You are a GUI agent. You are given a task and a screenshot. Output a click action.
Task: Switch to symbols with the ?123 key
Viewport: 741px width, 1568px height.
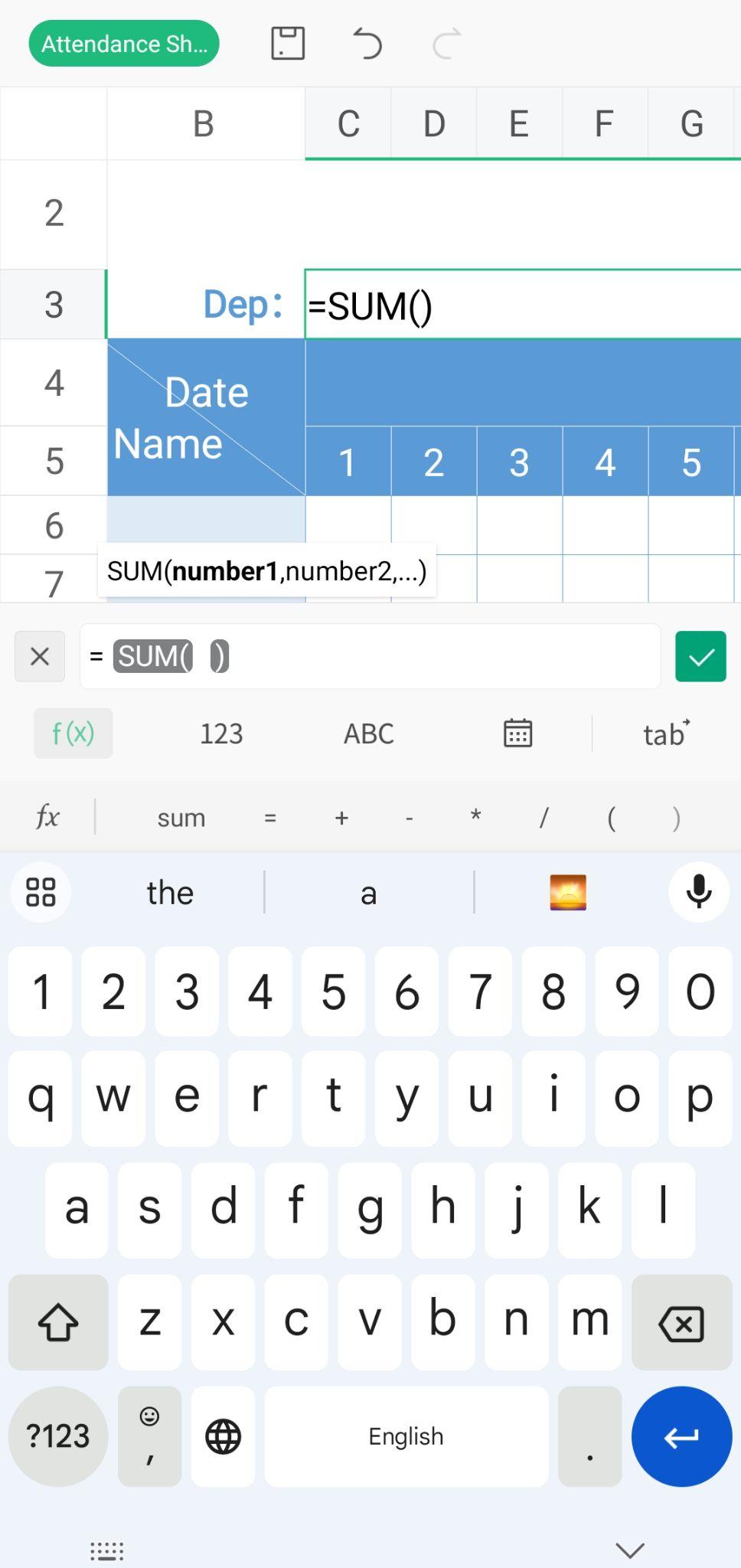pyautogui.click(x=57, y=1436)
